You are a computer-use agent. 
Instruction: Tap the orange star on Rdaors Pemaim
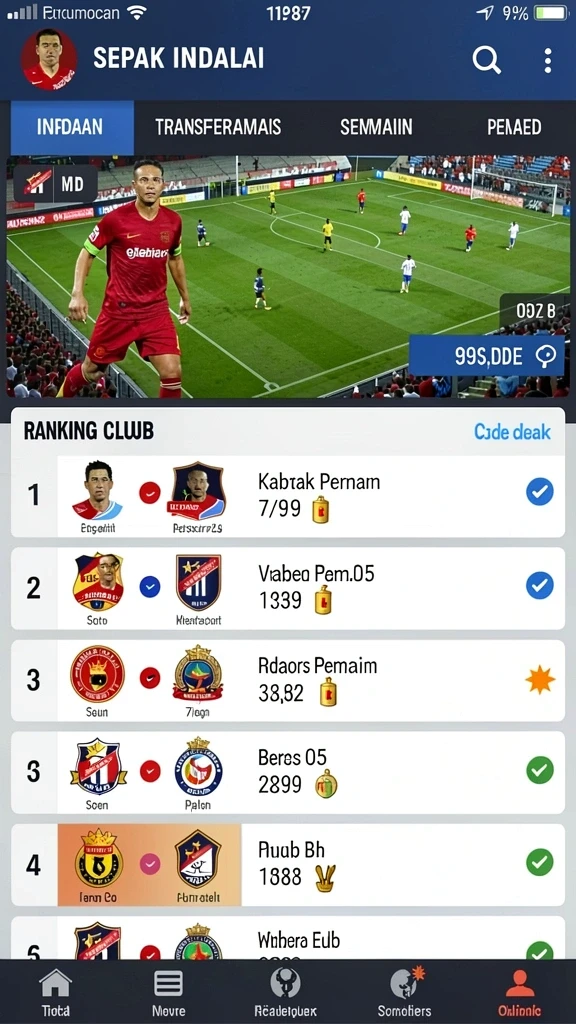pos(540,680)
